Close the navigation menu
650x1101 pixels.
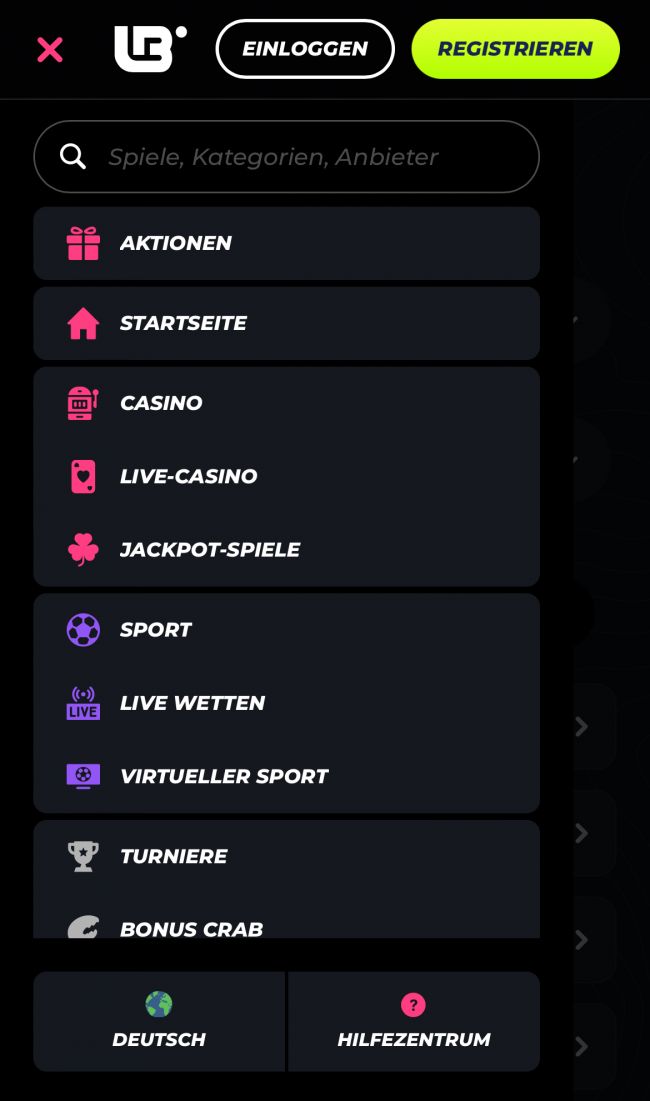click(50, 49)
